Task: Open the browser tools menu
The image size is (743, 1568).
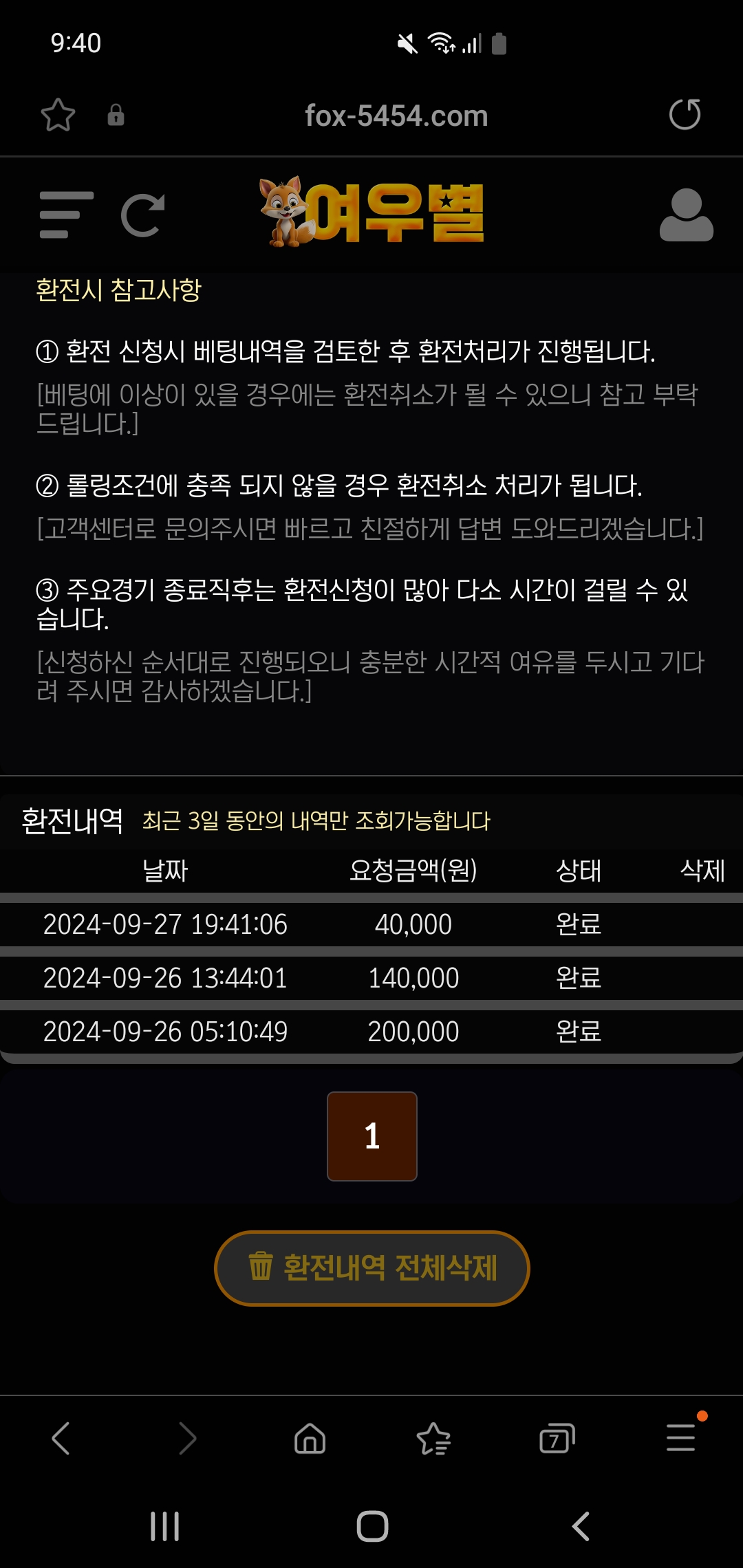Action: click(680, 1438)
